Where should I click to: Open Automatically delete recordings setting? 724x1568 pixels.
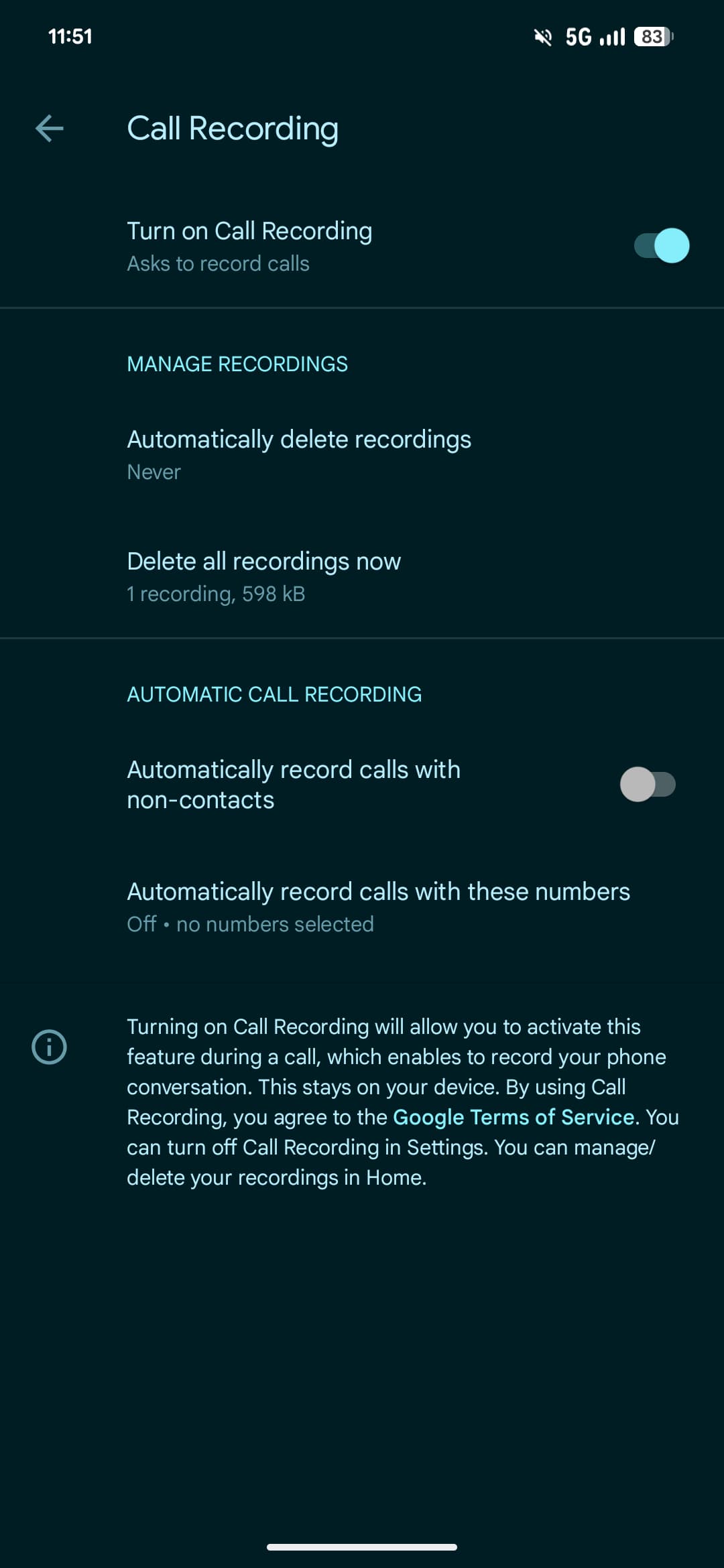(299, 454)
